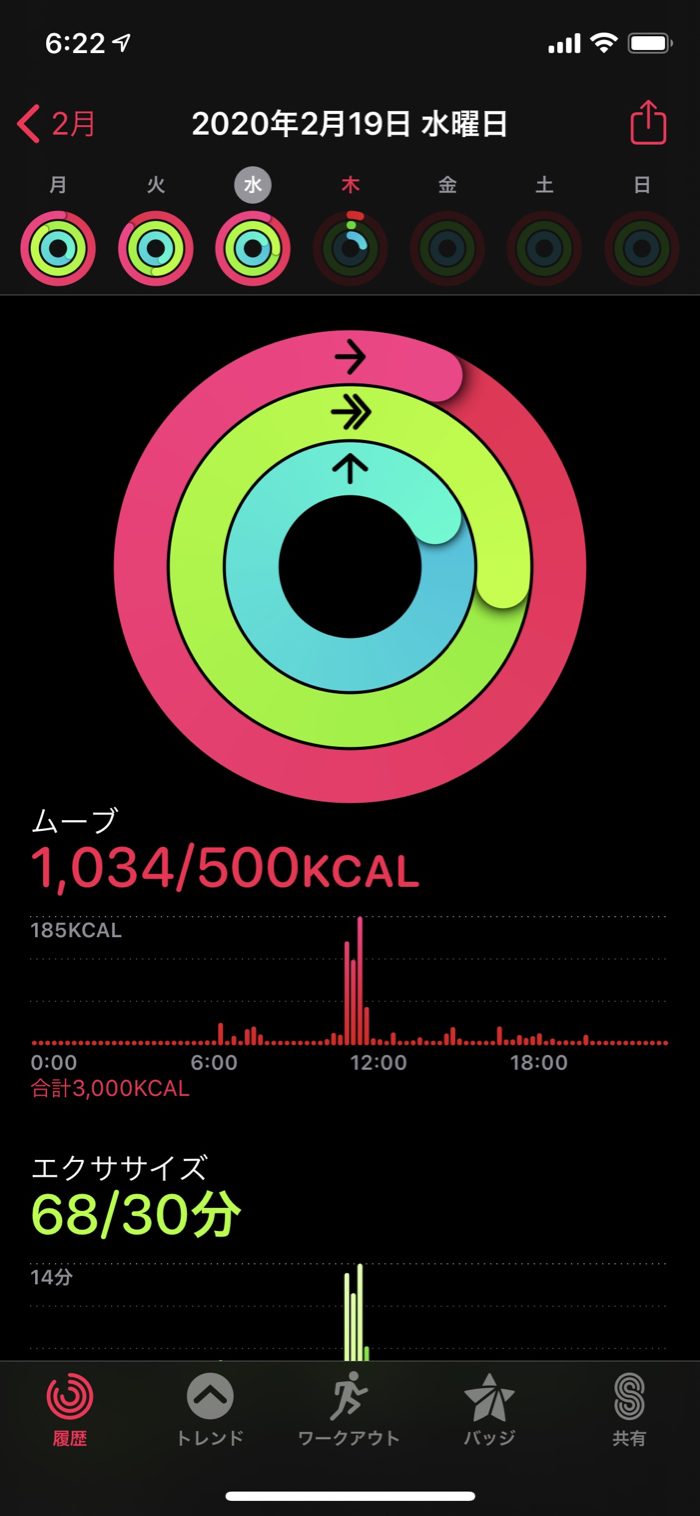Open the 履歴 tab

click(x=70, y=1410)
